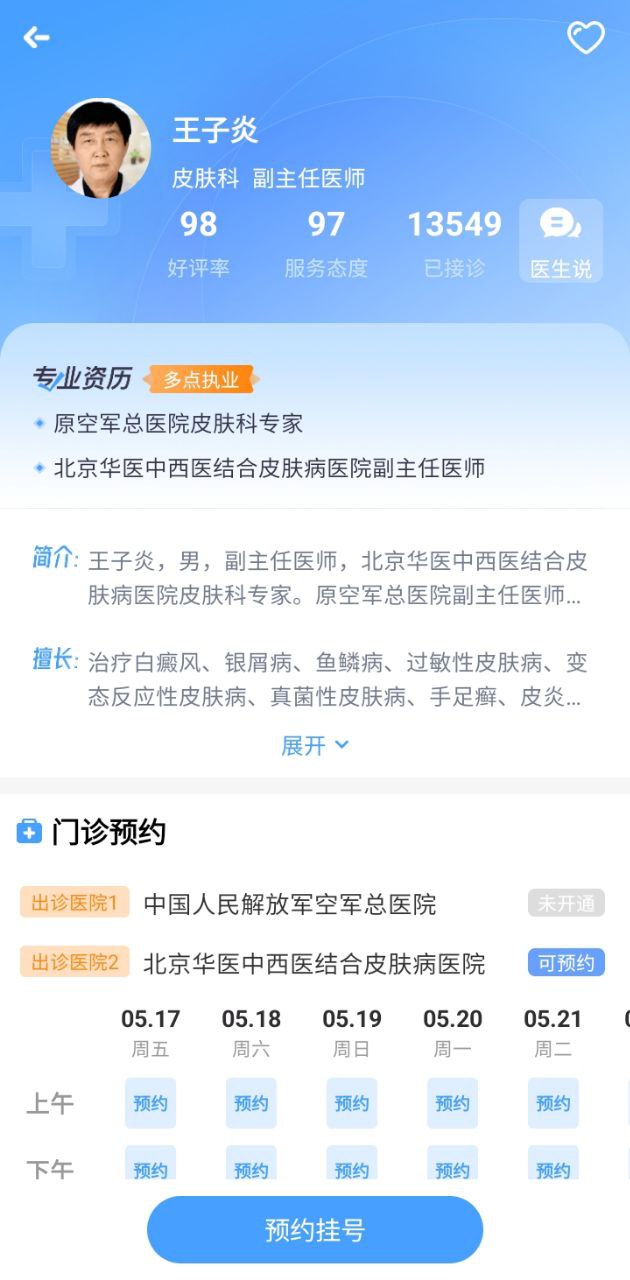Expand the doctor profile with 展开
630x1280 pixels.
coord(314,745)
